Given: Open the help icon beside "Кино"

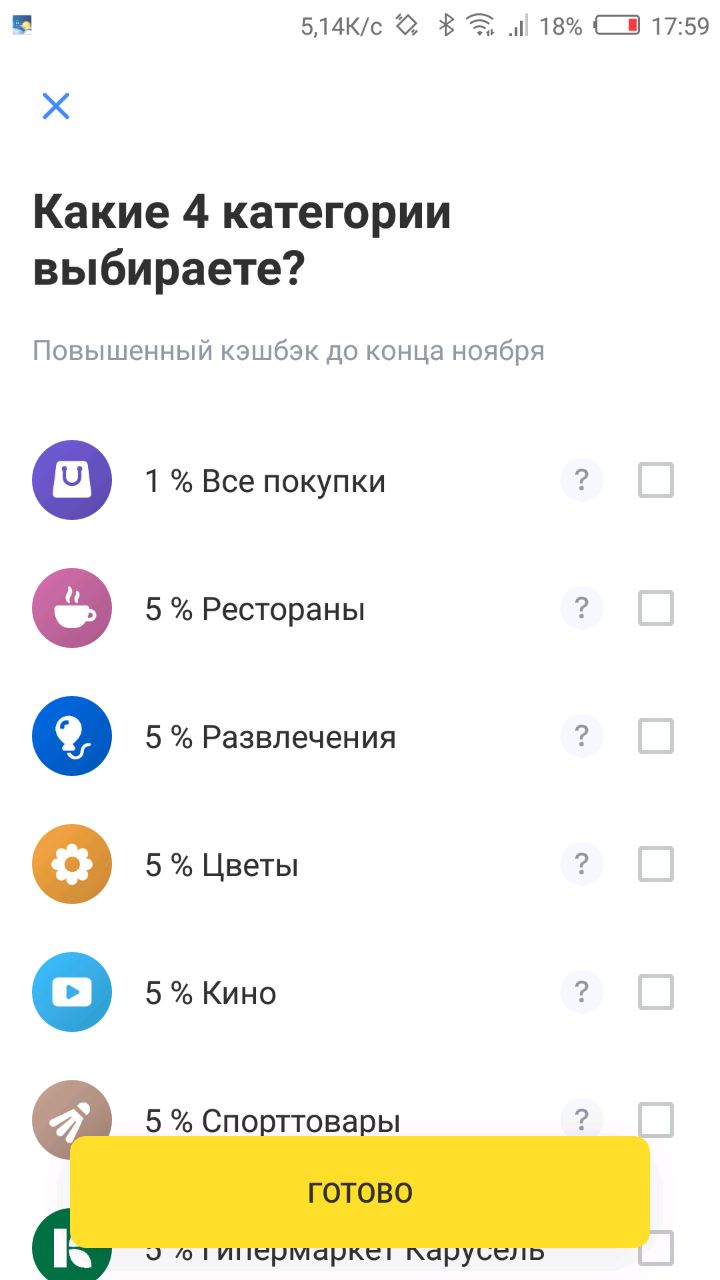Looking at the screenshot, I should [x=582, y=992].
